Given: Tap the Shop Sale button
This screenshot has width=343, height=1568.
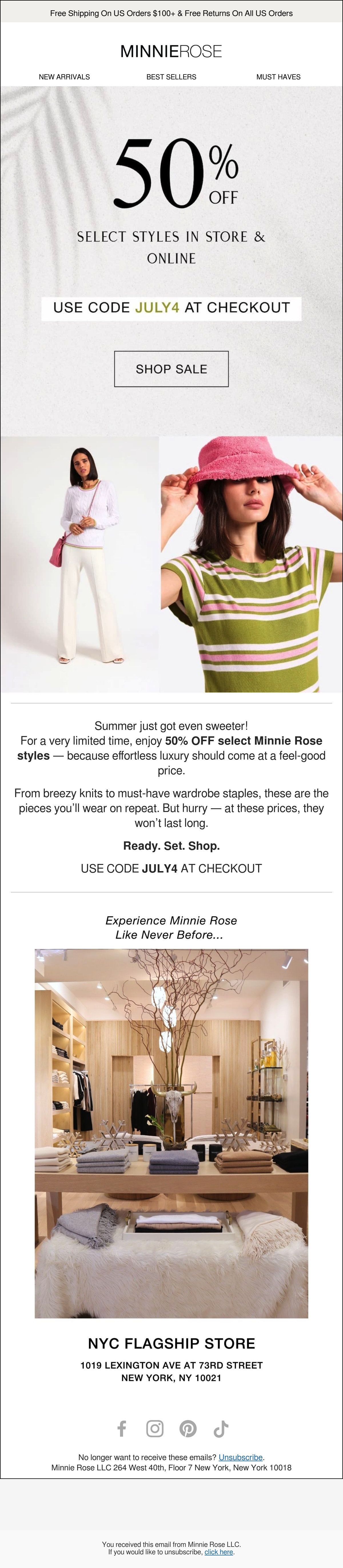Looking at the screenshot, I should pyautogui.click(x=171, y=369).
